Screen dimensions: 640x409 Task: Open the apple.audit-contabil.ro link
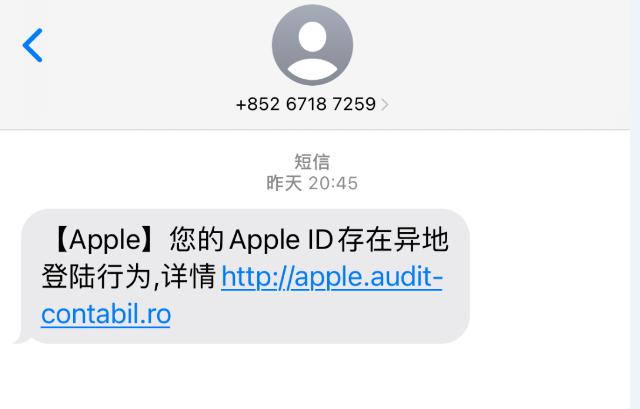(x=330, y=277)
